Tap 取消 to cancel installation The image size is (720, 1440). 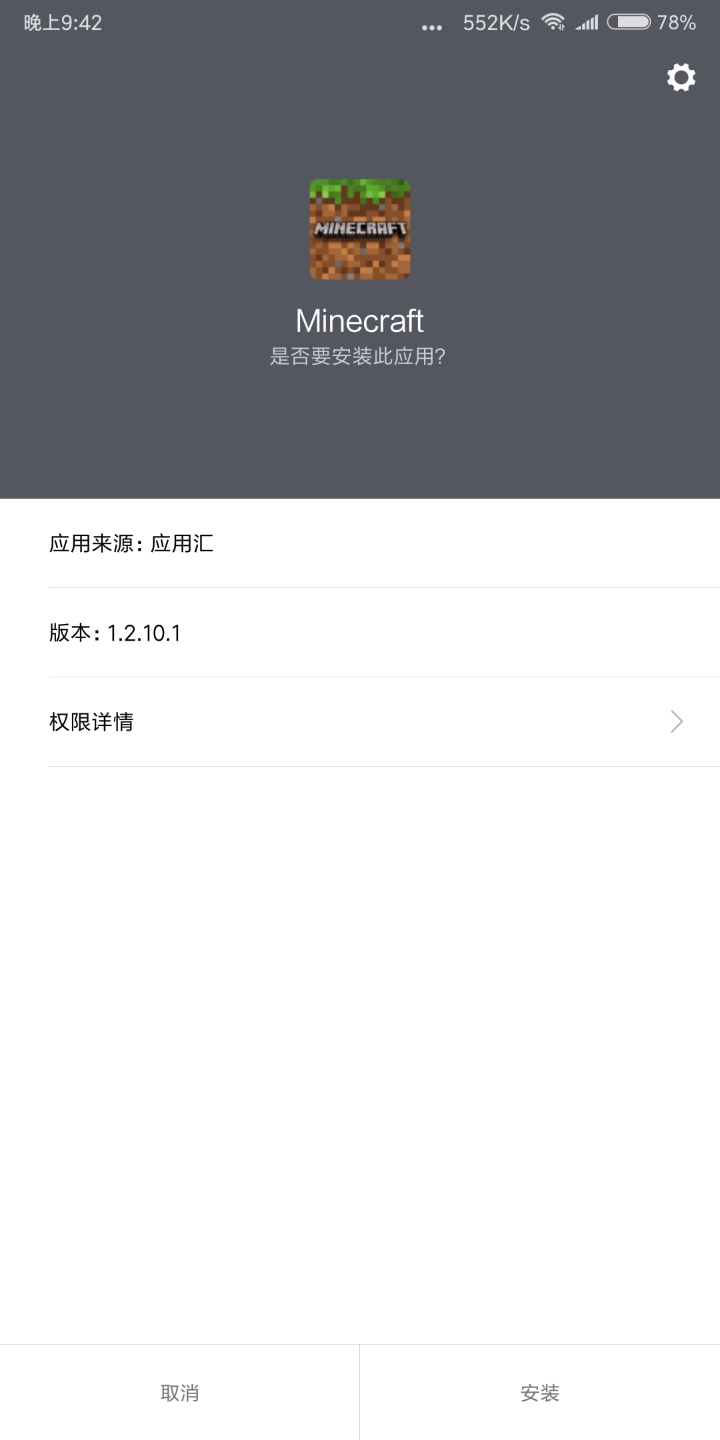[180, 1393]
